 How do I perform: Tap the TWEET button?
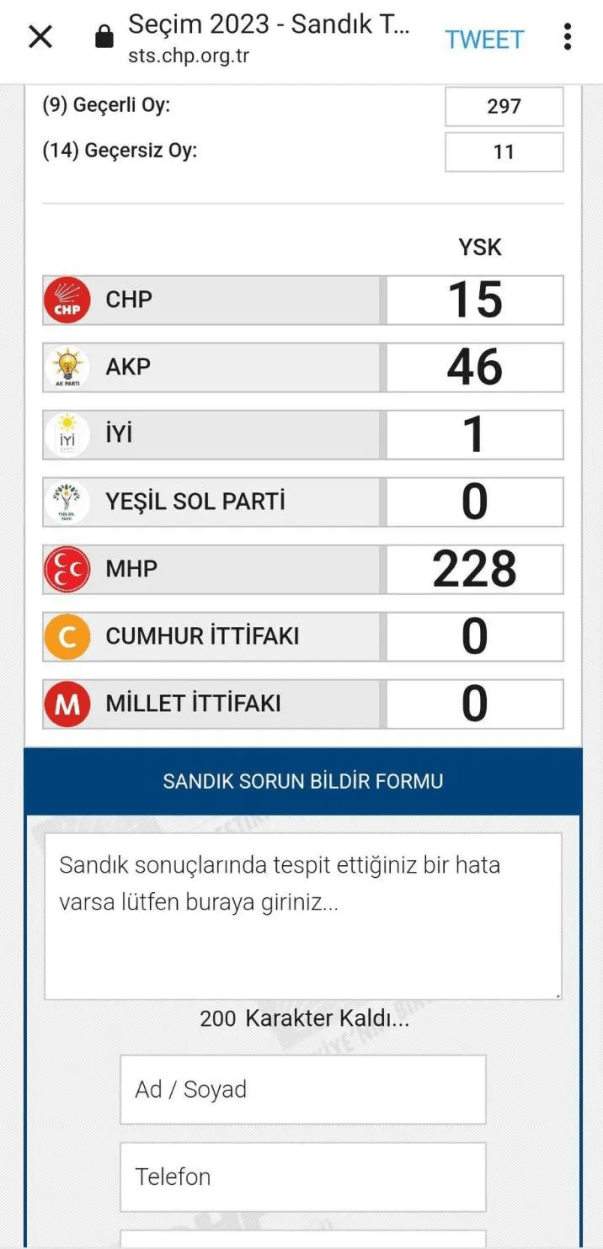tap(484, 39)
